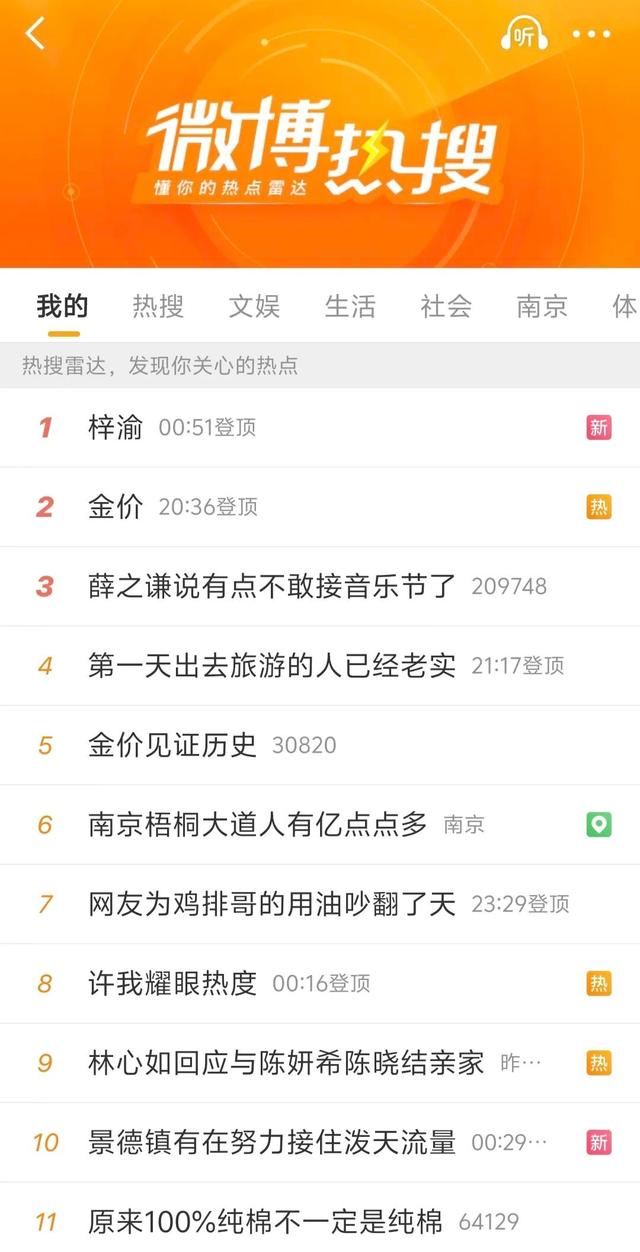This screenshot has height=1252, width=640.
Task: Switch to the 南京 tab
Action: 542,306
